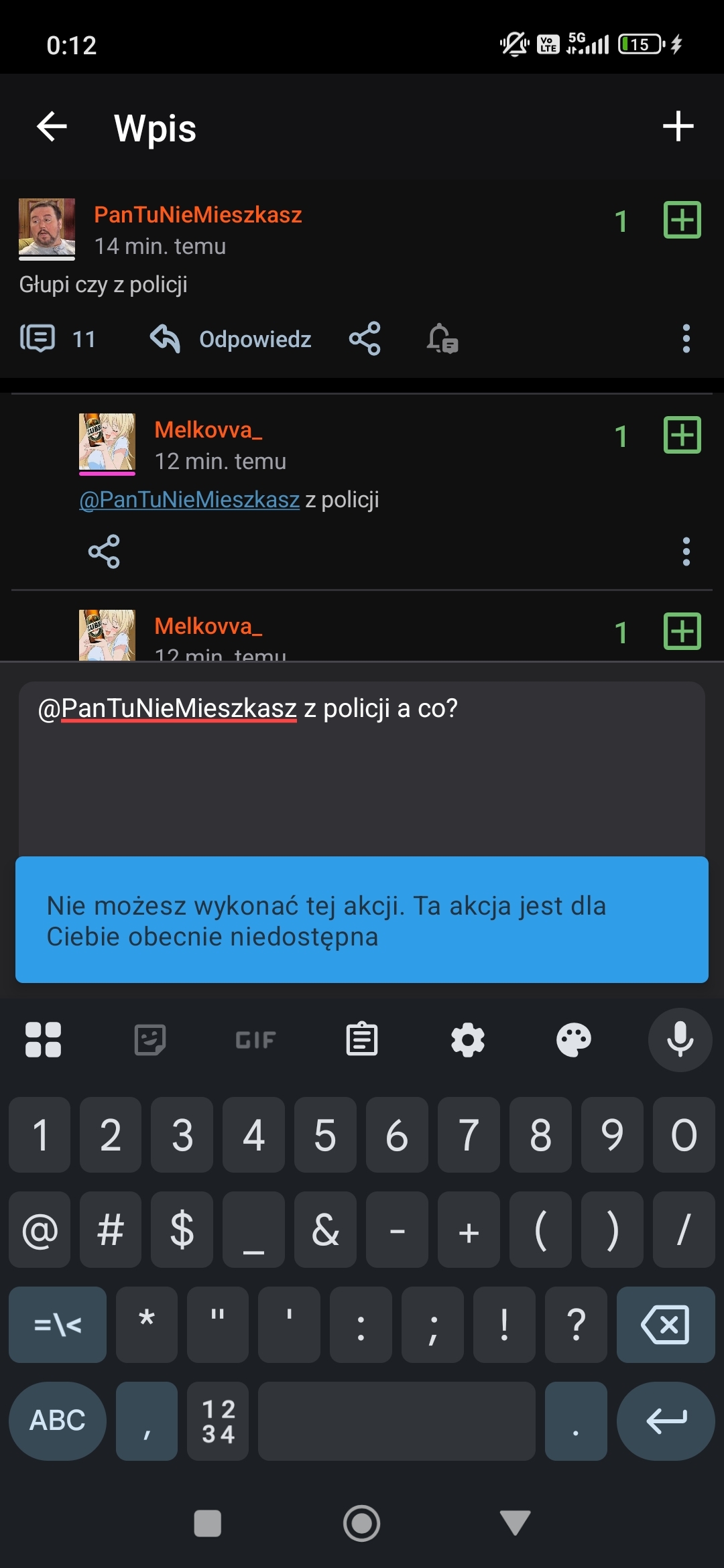Open the keyboard GIF picker

pos(255,1040)
